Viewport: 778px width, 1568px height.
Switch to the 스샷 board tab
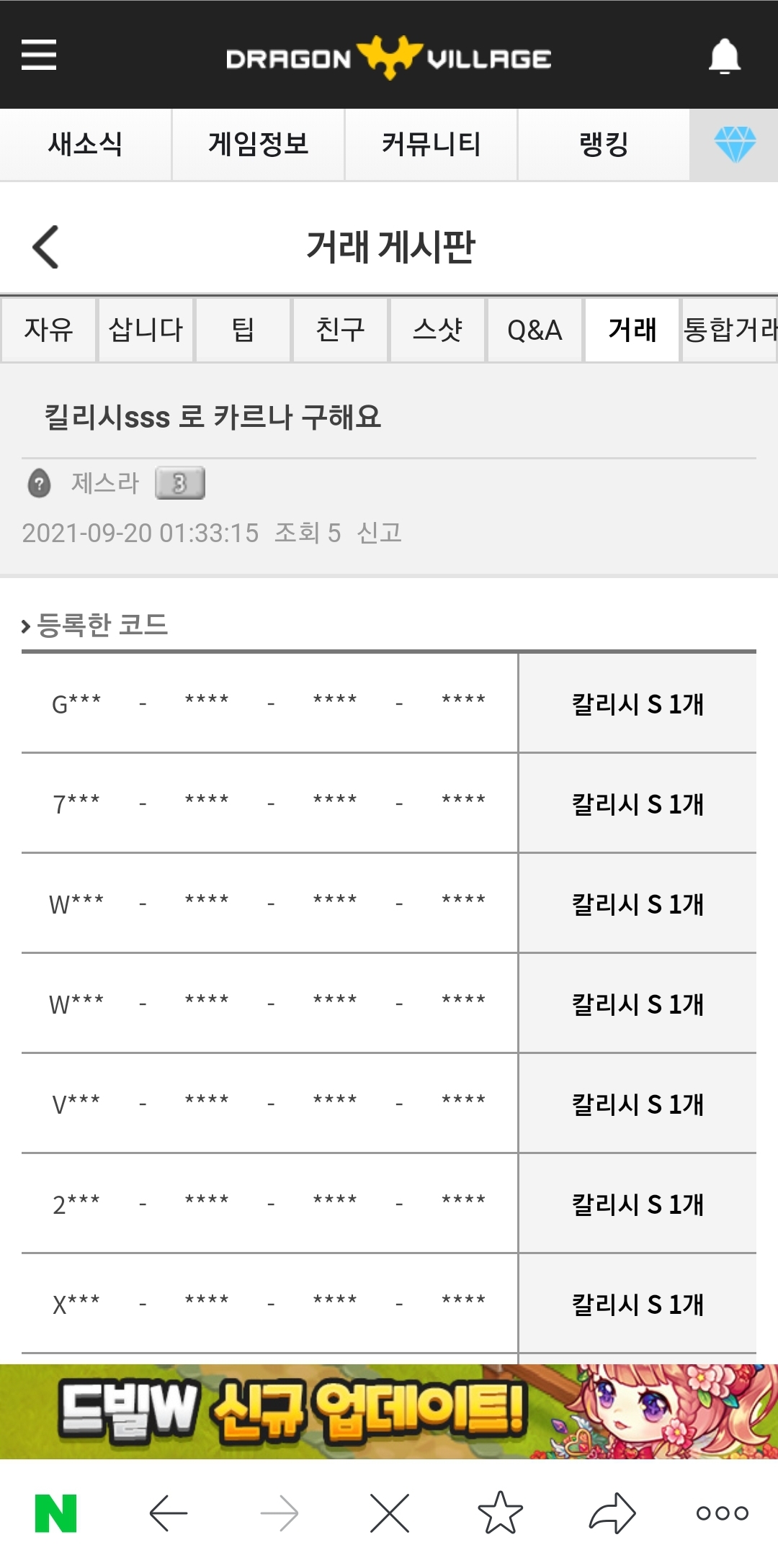point(437,330)
